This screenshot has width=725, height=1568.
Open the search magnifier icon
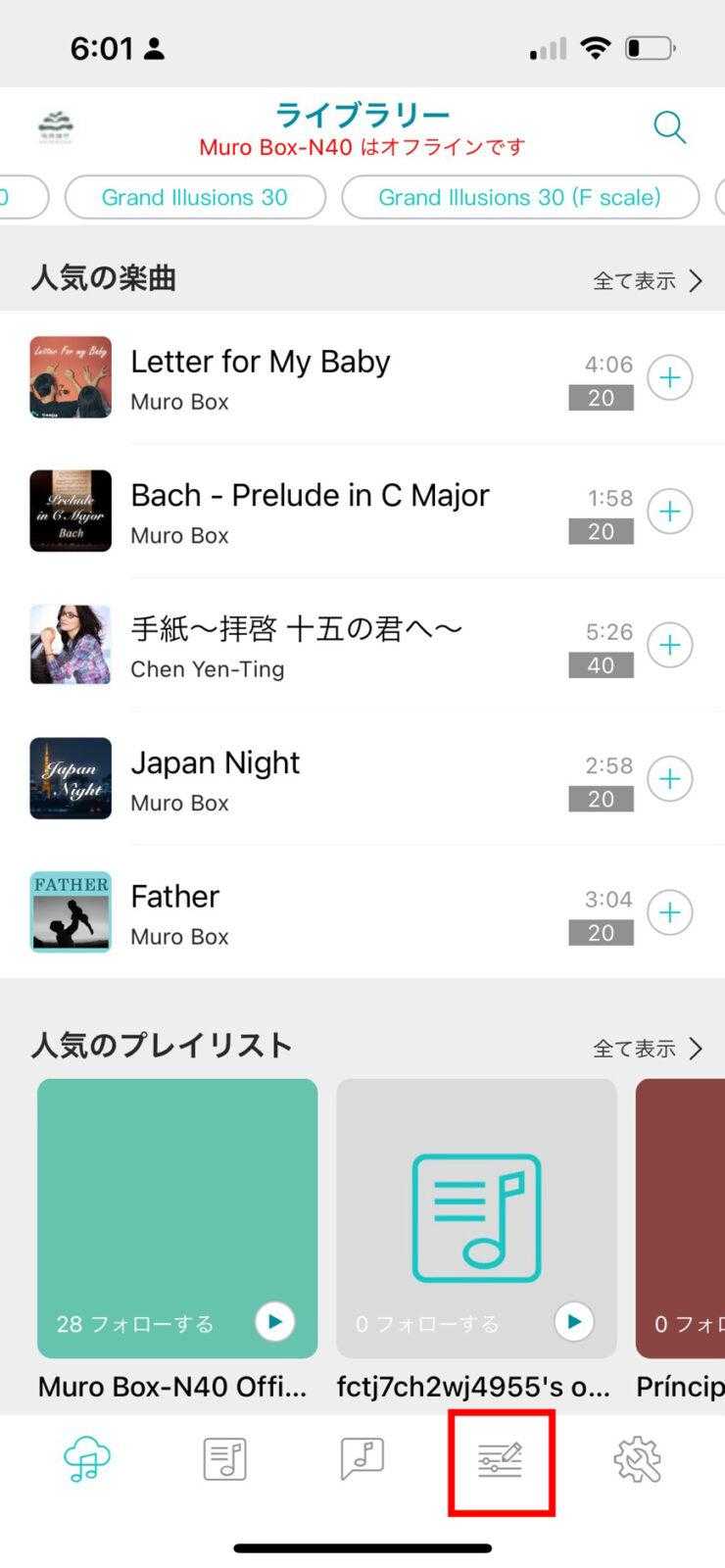coord(669,127)
